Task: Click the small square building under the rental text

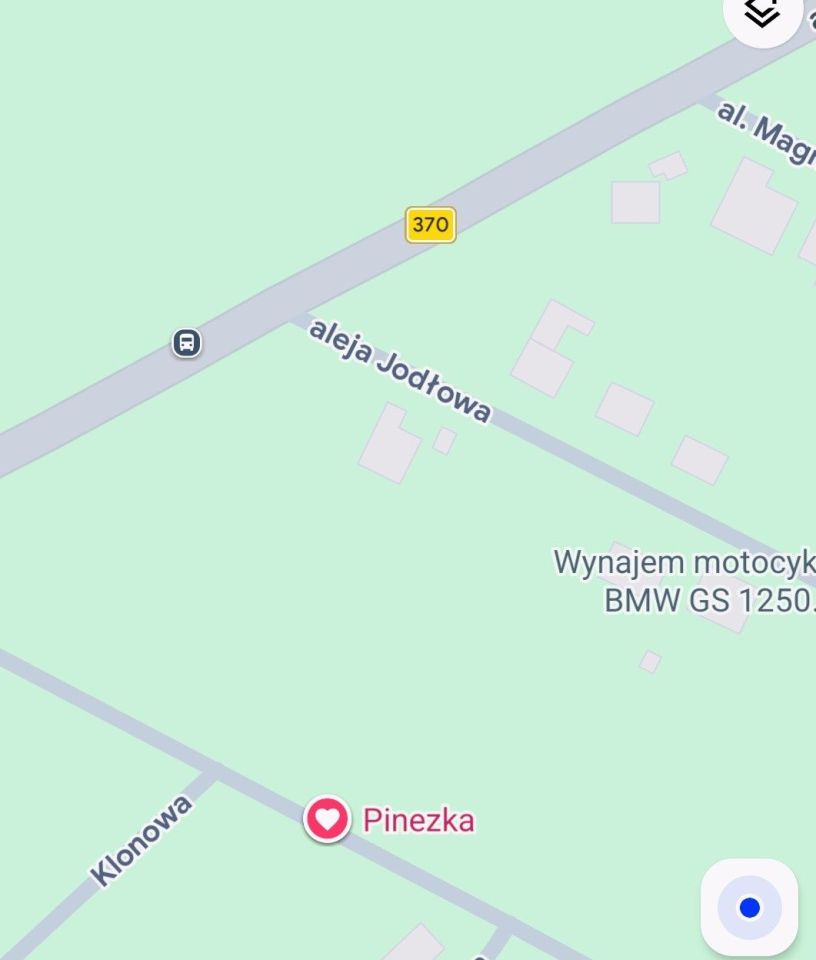Action: [x=649, y=661]
